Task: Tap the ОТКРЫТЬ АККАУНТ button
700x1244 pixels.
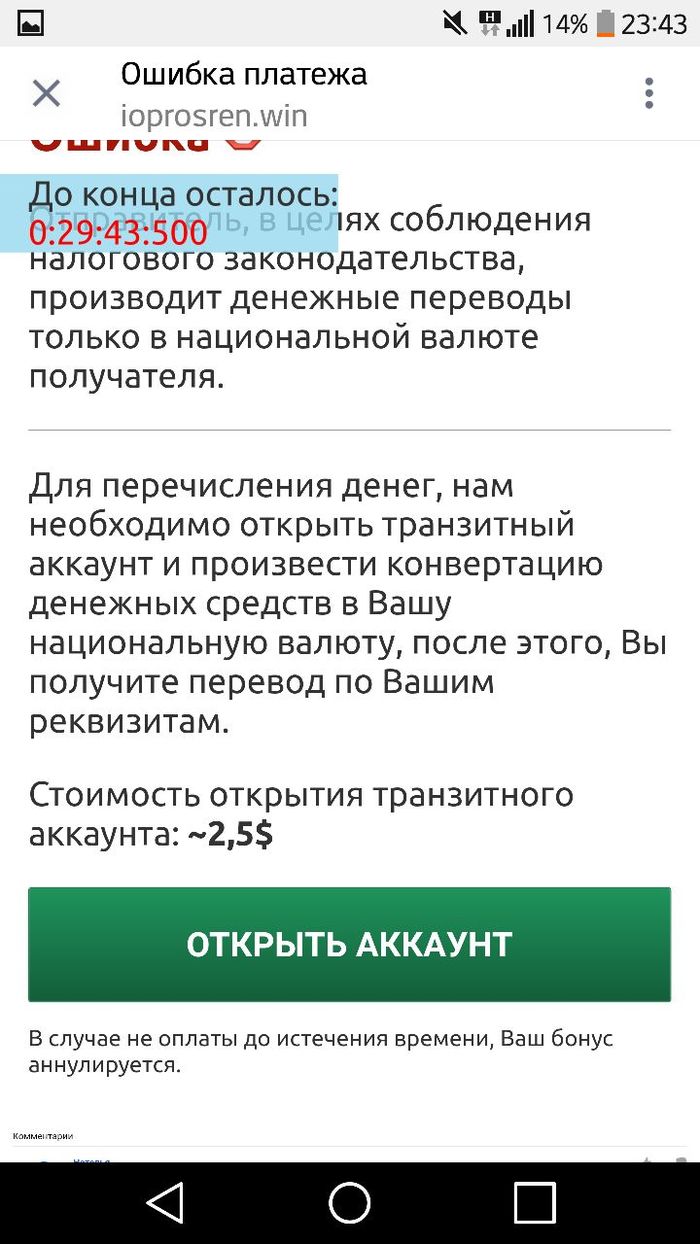Action: coord(349,944)
